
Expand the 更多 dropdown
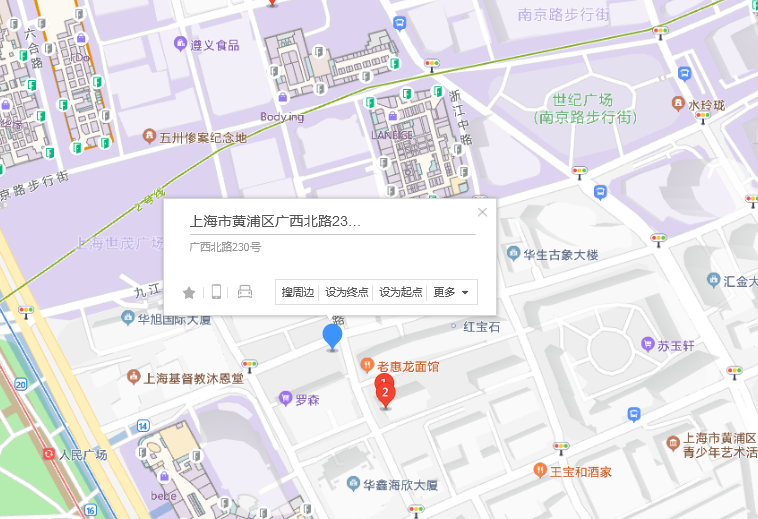click(451, 292)
